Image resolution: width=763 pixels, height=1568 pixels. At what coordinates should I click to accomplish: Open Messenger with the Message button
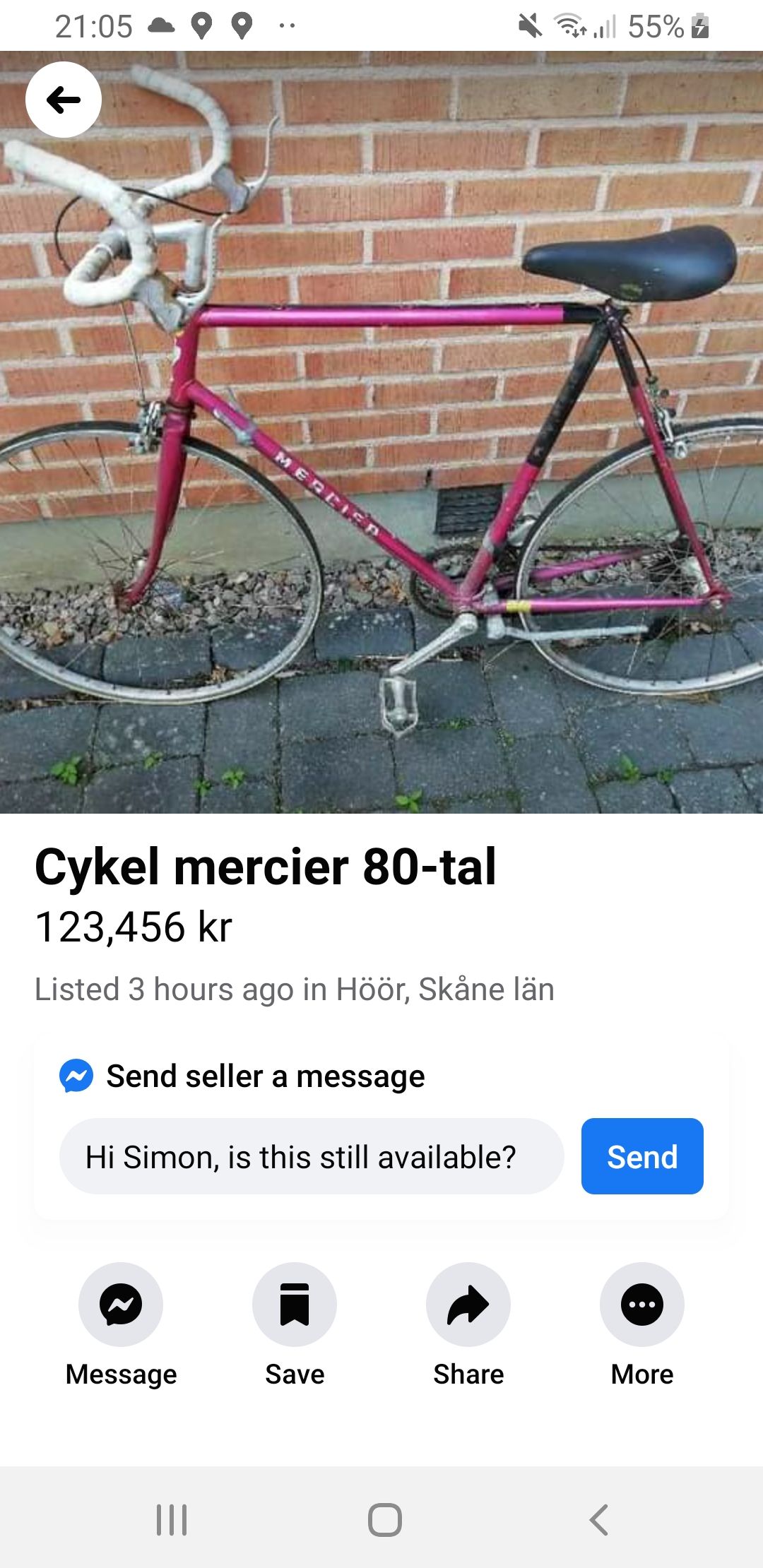point(121,1305)
